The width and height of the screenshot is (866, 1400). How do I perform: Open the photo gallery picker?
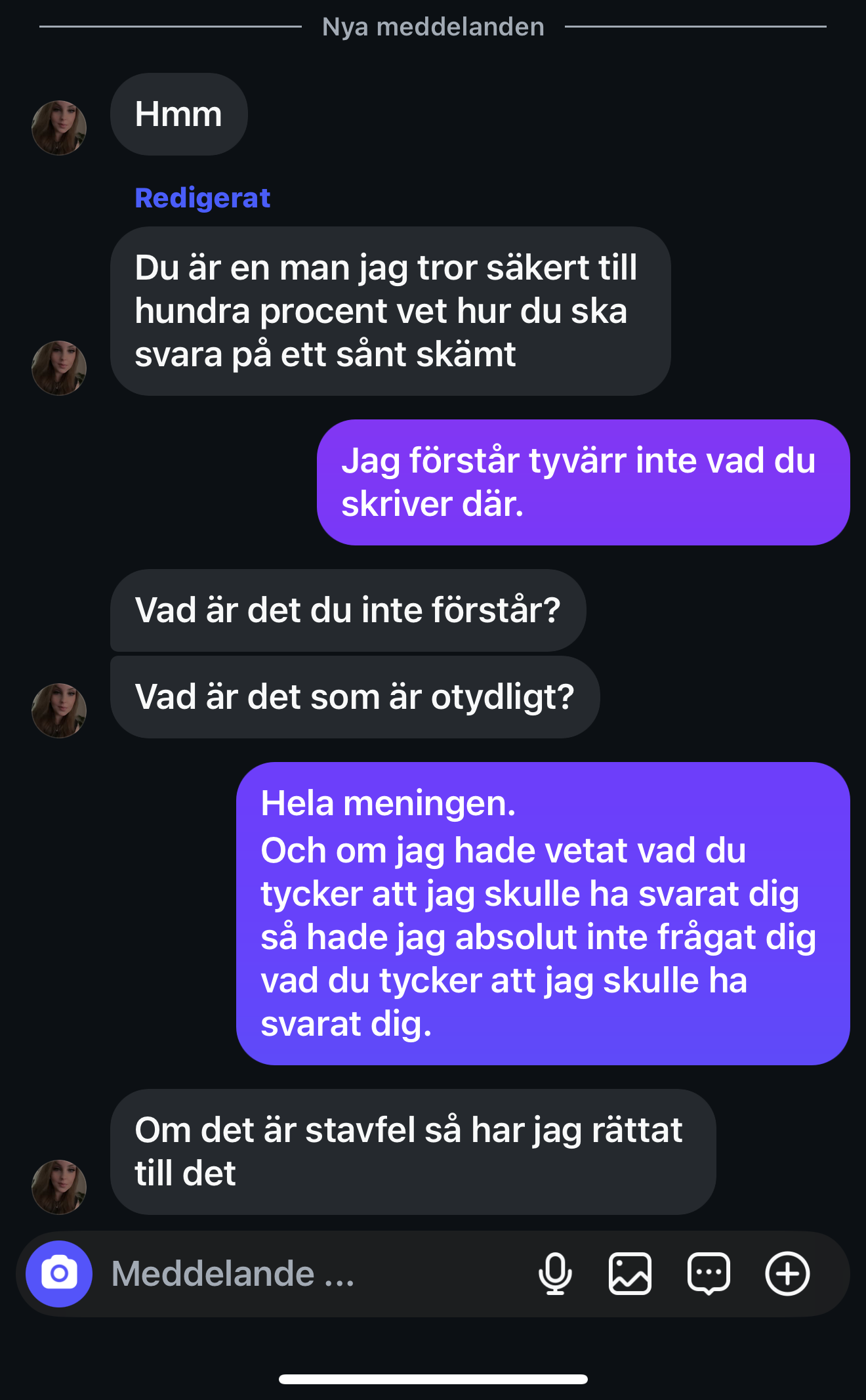[x=630, y=1274]
